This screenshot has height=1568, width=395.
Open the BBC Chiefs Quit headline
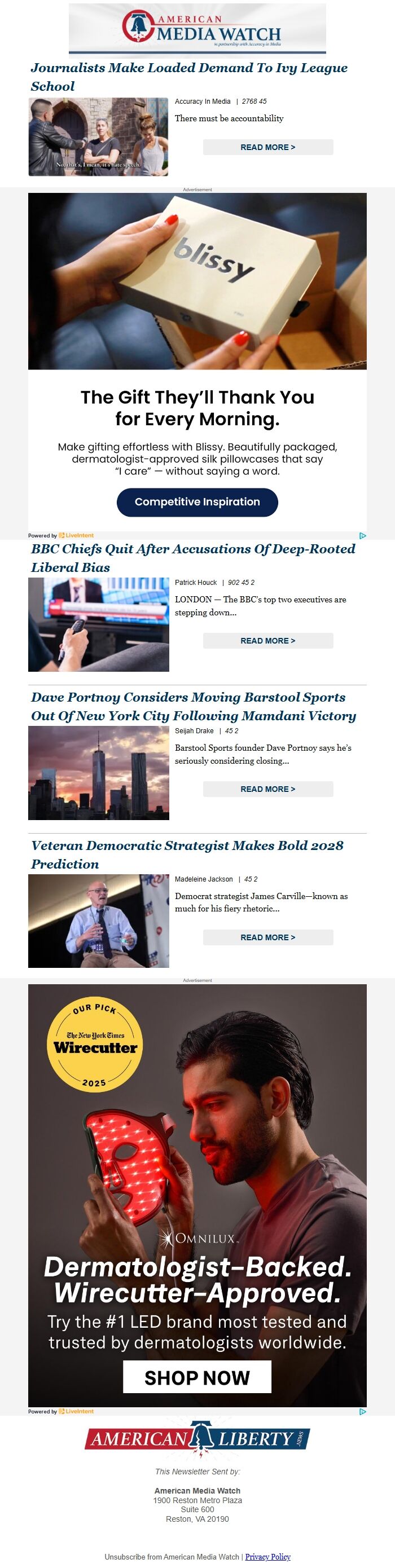coord(193,558)
